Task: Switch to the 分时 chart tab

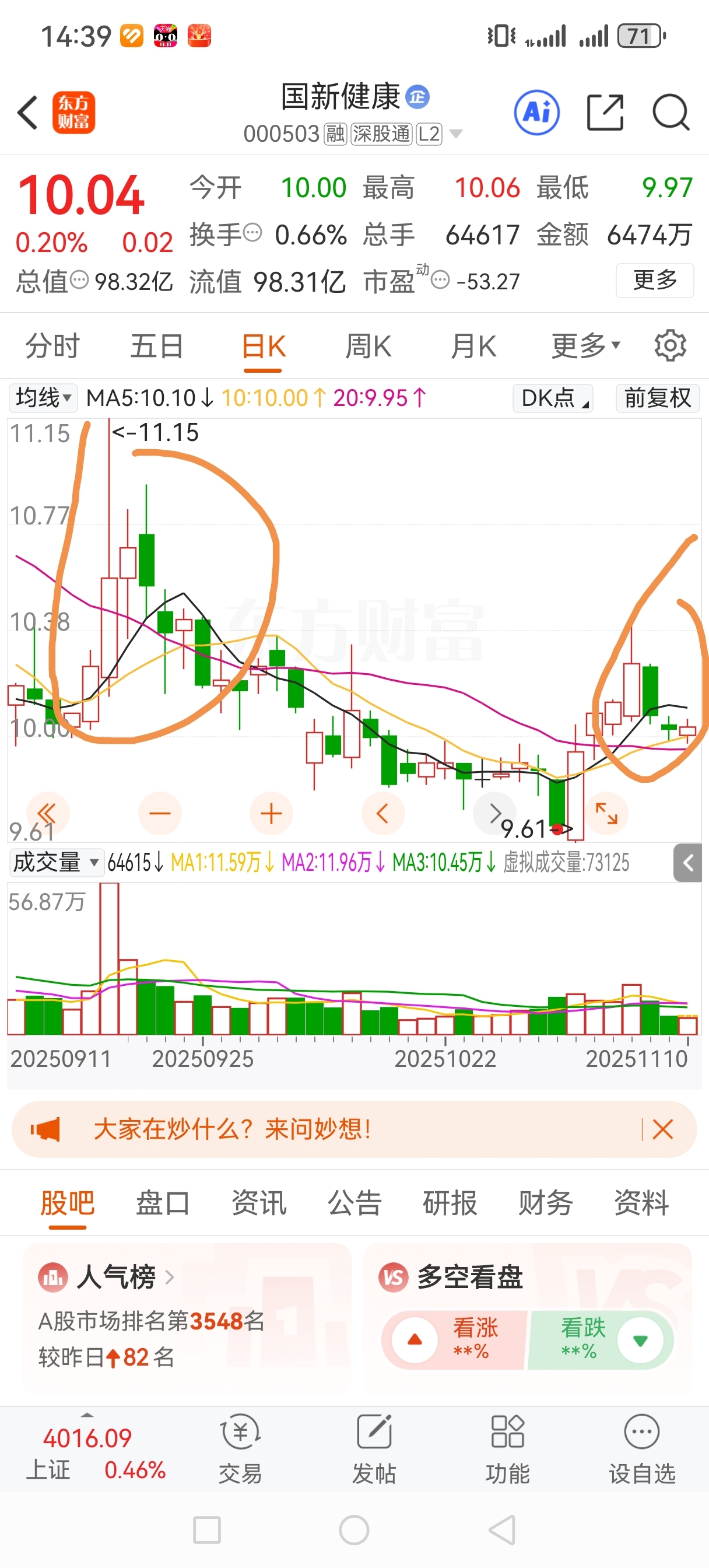Action: click(x=52, y=346)
